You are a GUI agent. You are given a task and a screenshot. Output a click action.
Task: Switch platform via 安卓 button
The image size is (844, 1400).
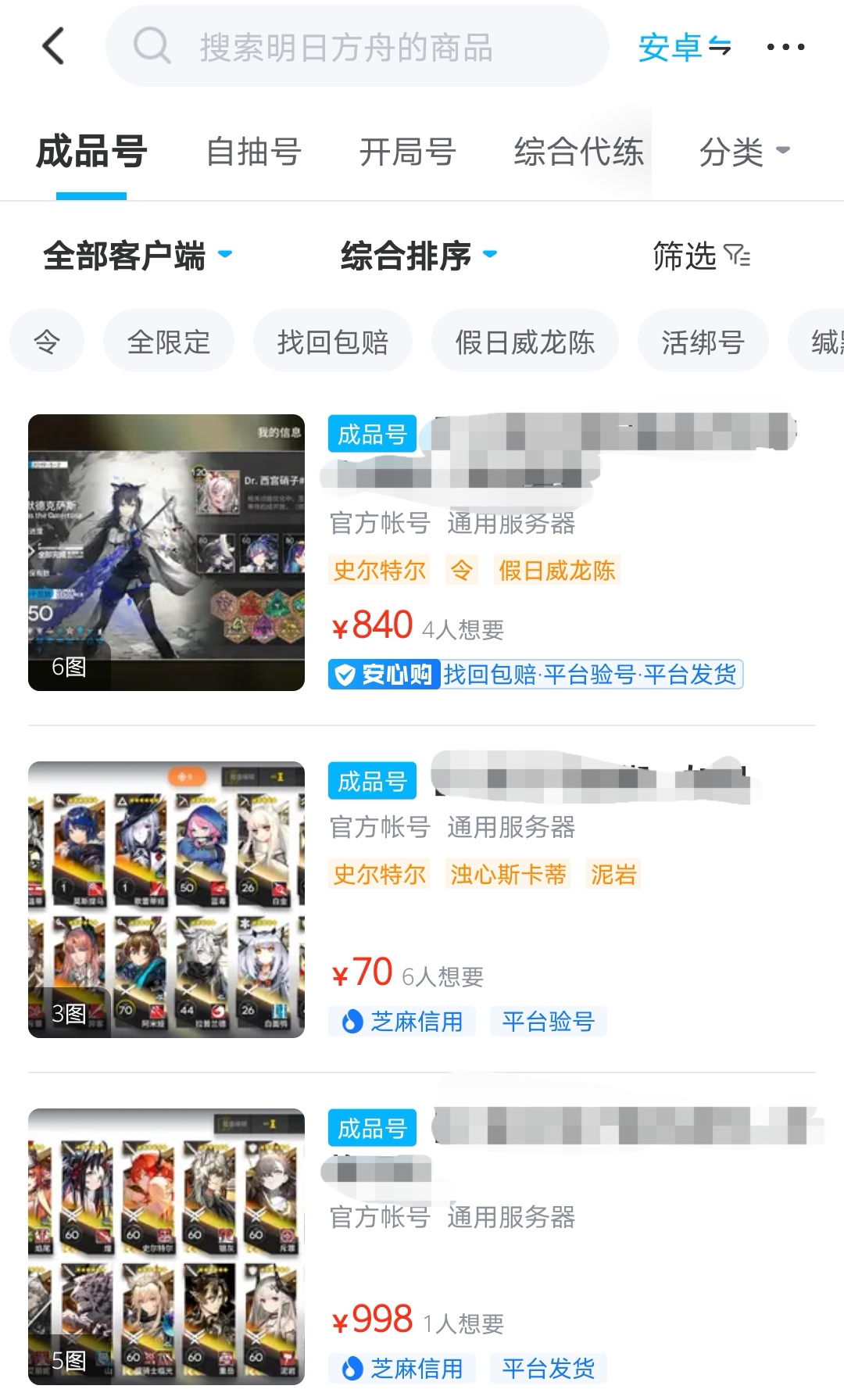(685, 48)
